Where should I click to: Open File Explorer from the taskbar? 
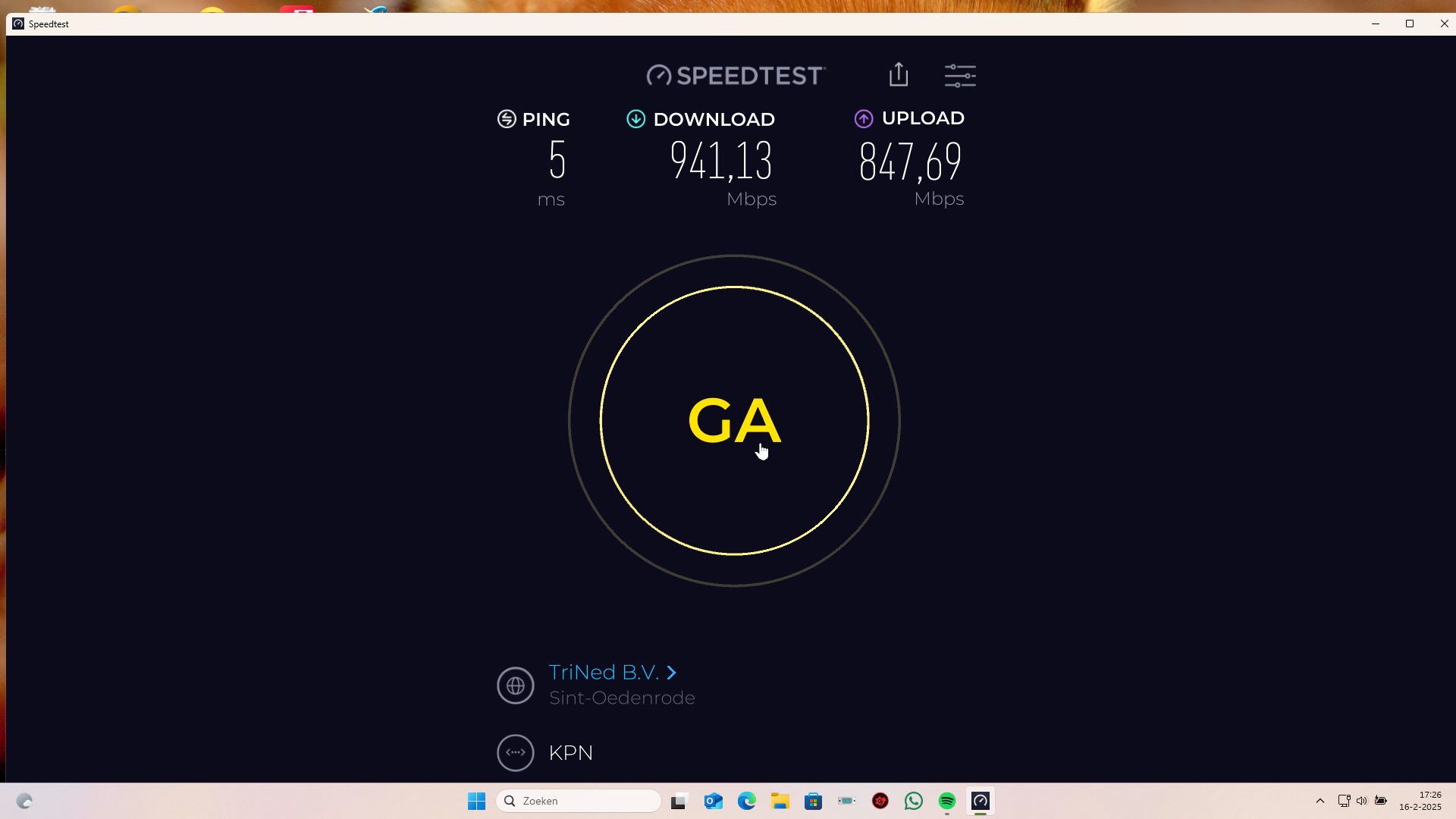click(780, 801)
